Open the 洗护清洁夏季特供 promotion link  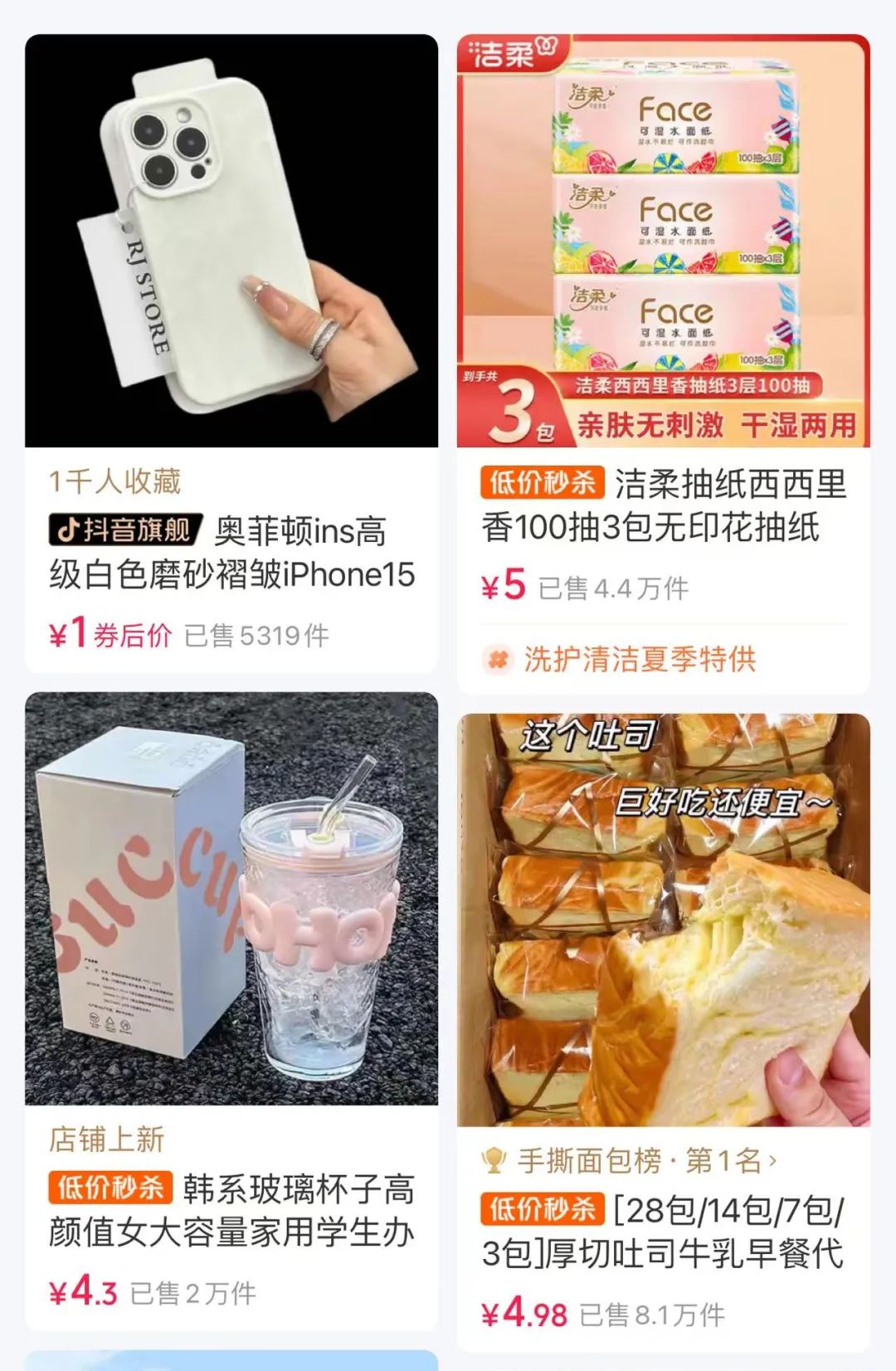[639, 660]
